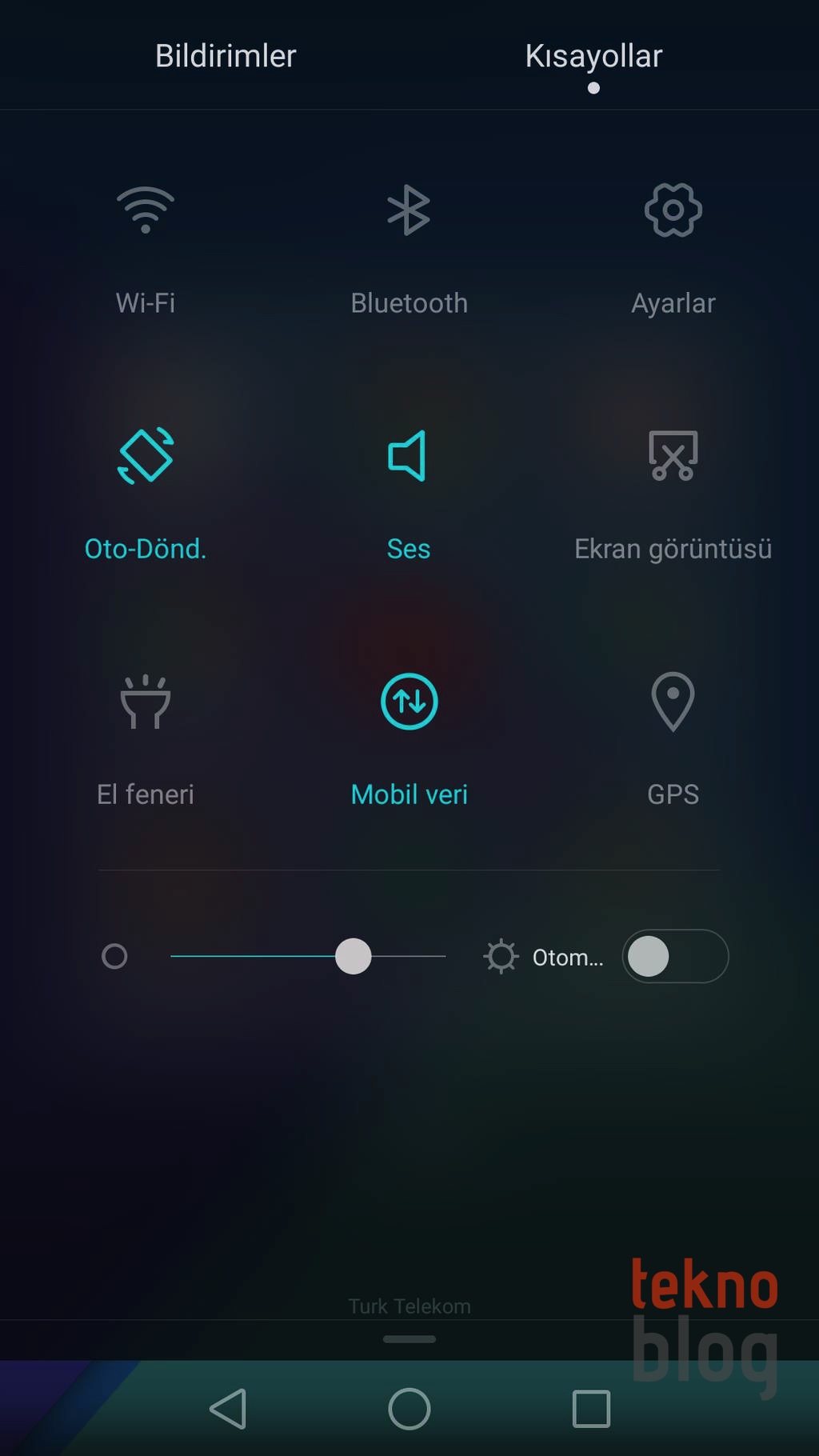Turn on Wi-Fi
Screen dimensions: 819x1456
146,210
